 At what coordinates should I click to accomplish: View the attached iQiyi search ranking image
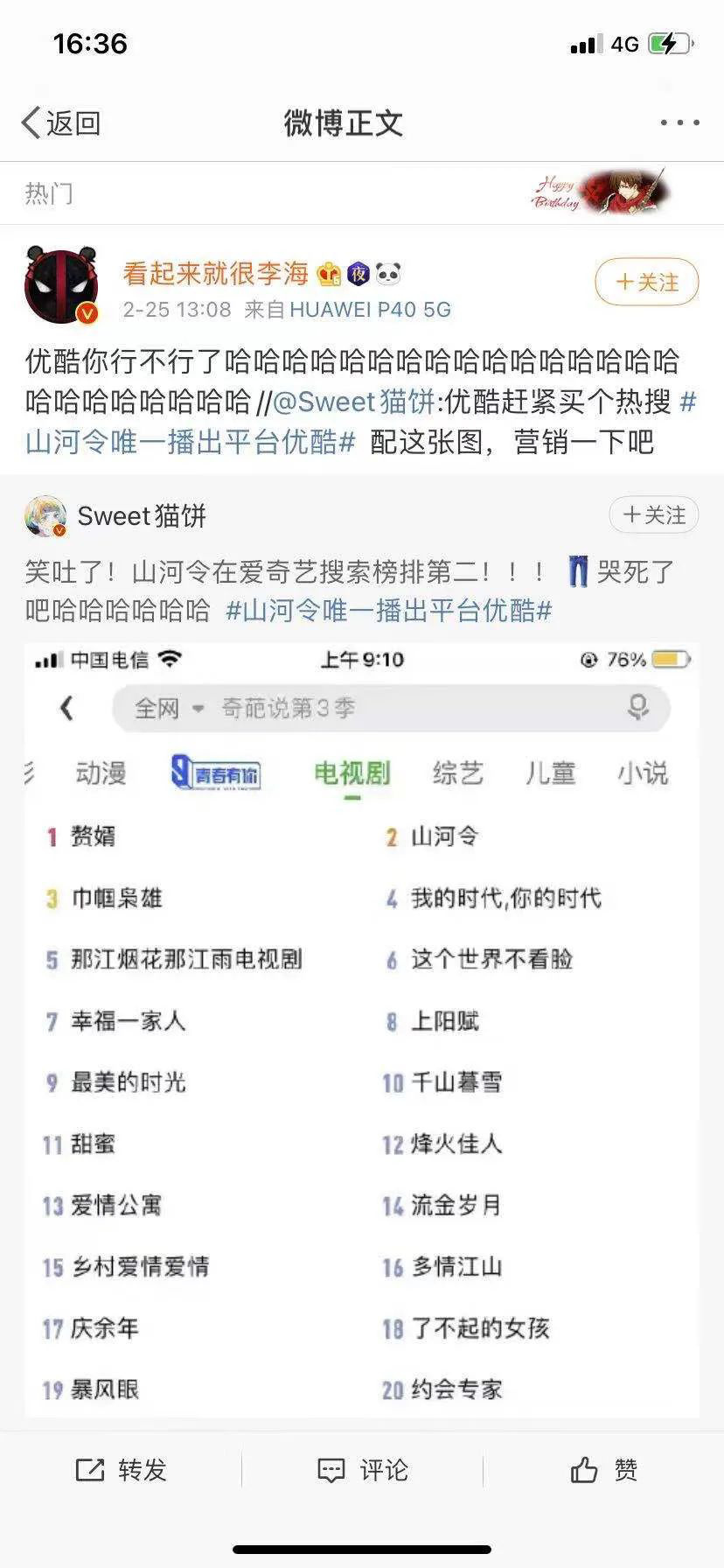point(362,1032)
